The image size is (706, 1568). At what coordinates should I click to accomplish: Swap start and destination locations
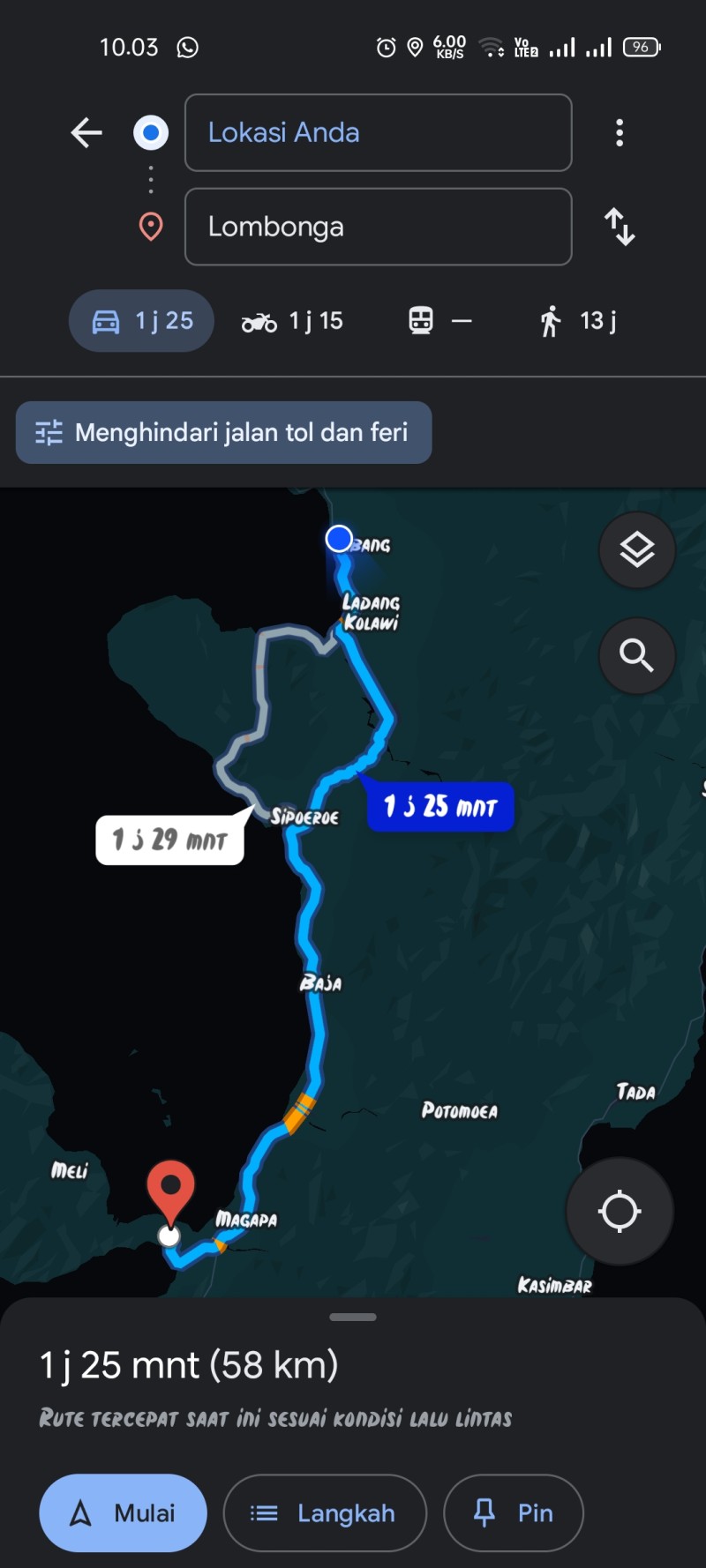[620, 227]
